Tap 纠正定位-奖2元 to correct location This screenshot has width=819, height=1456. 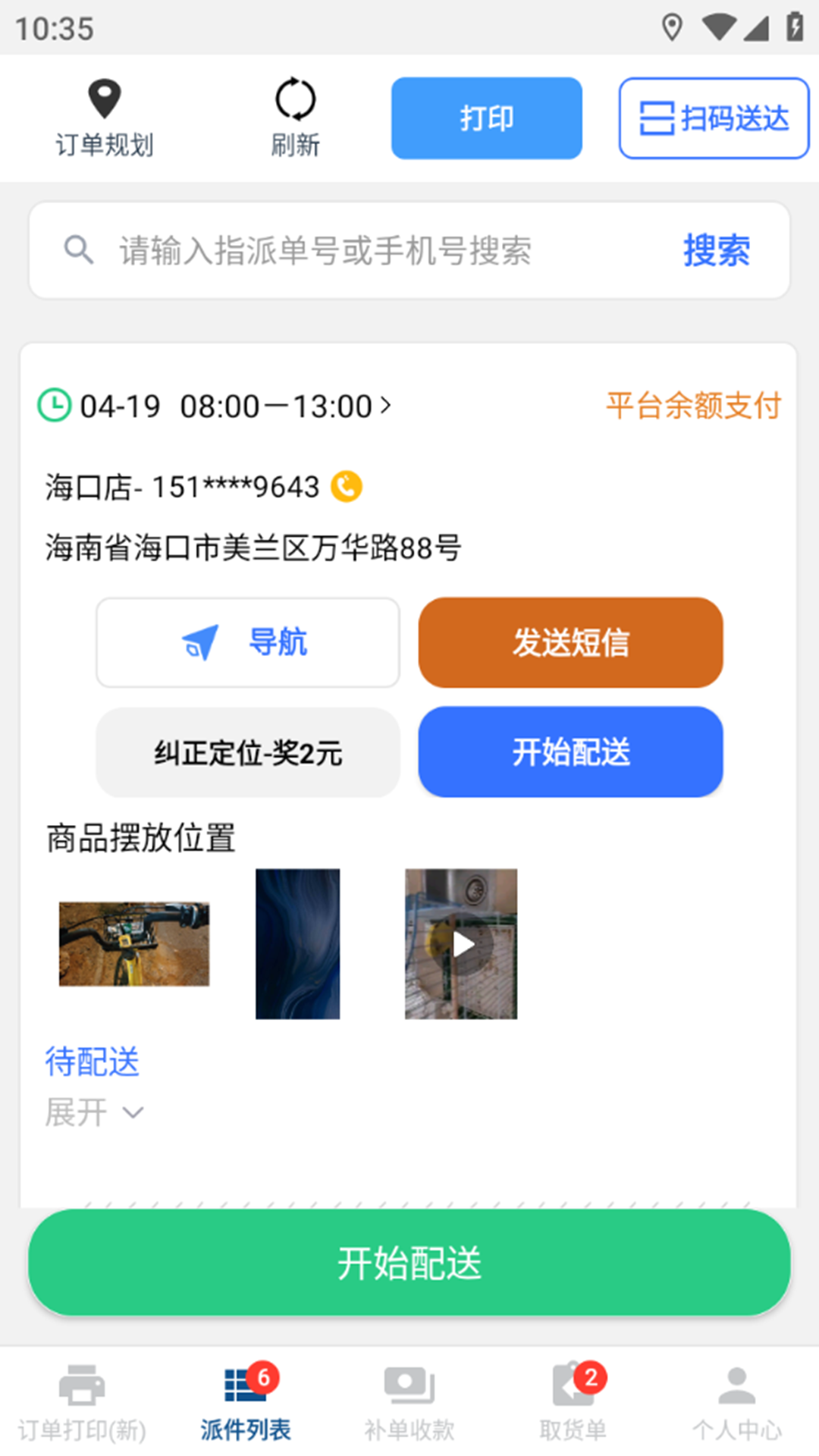pos(247,752)
